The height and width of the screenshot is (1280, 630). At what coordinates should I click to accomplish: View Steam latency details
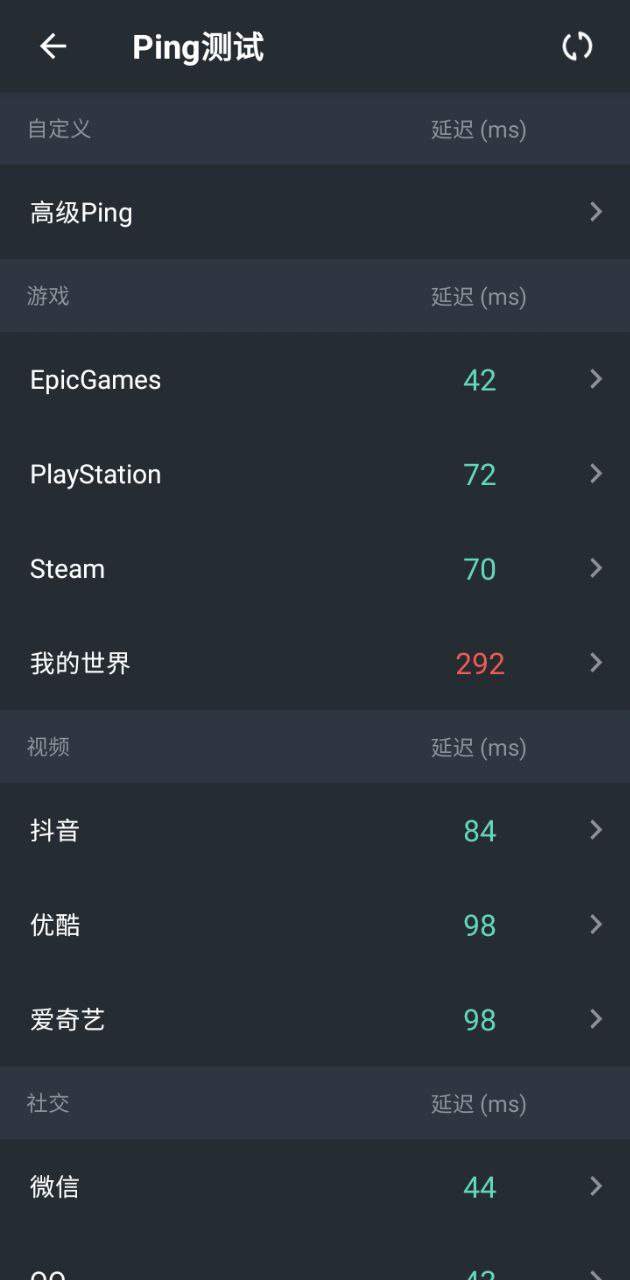(315, 569)
